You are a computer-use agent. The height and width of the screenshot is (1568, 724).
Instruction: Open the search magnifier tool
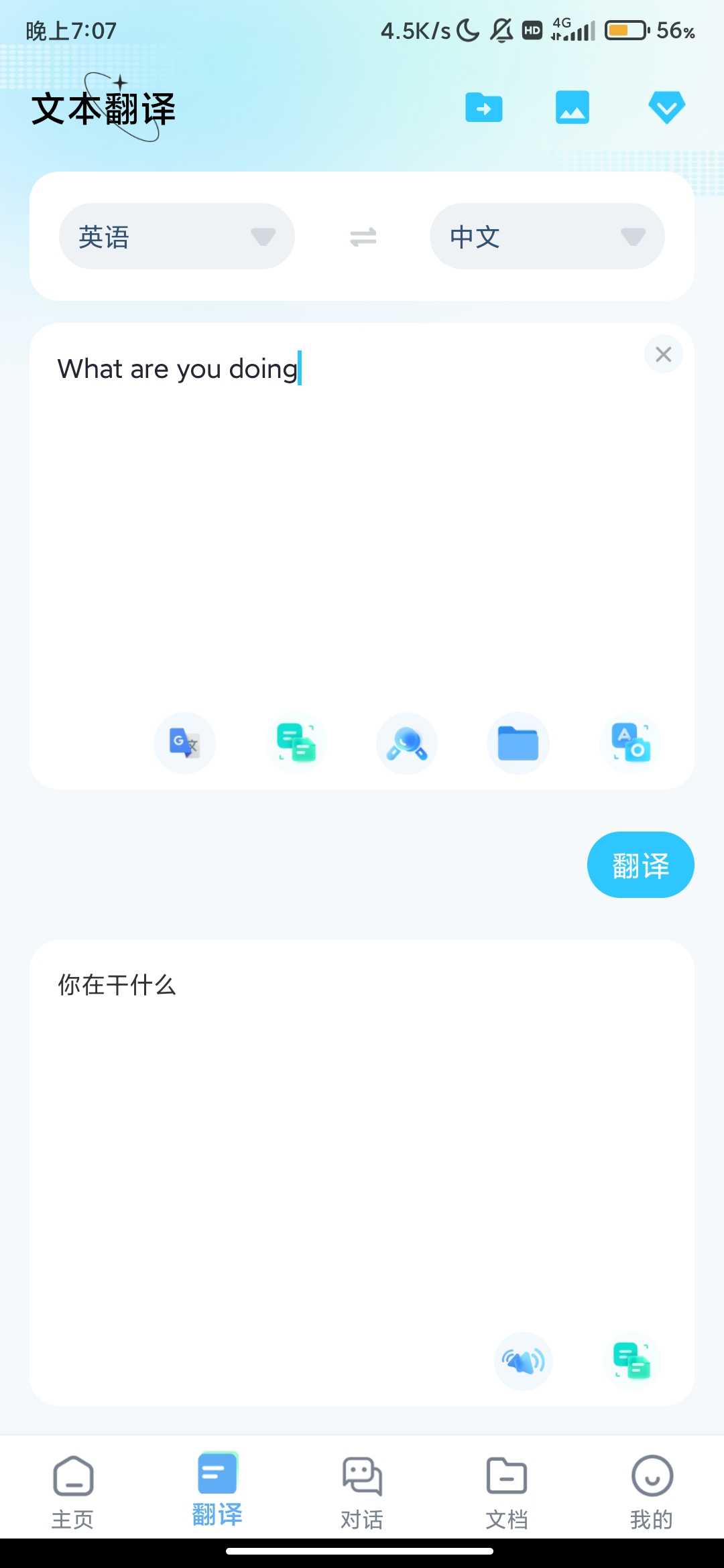point(406,742)
